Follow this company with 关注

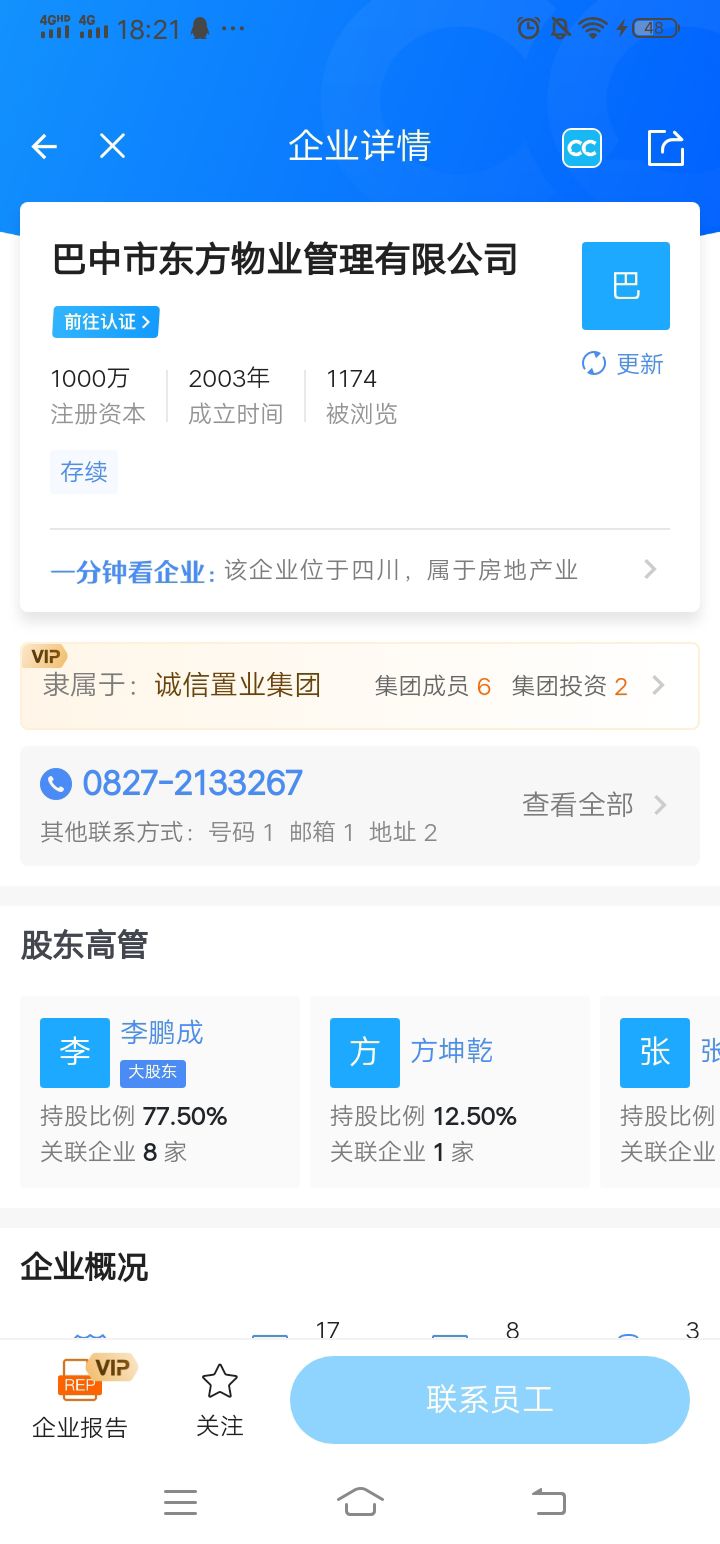220,1398
